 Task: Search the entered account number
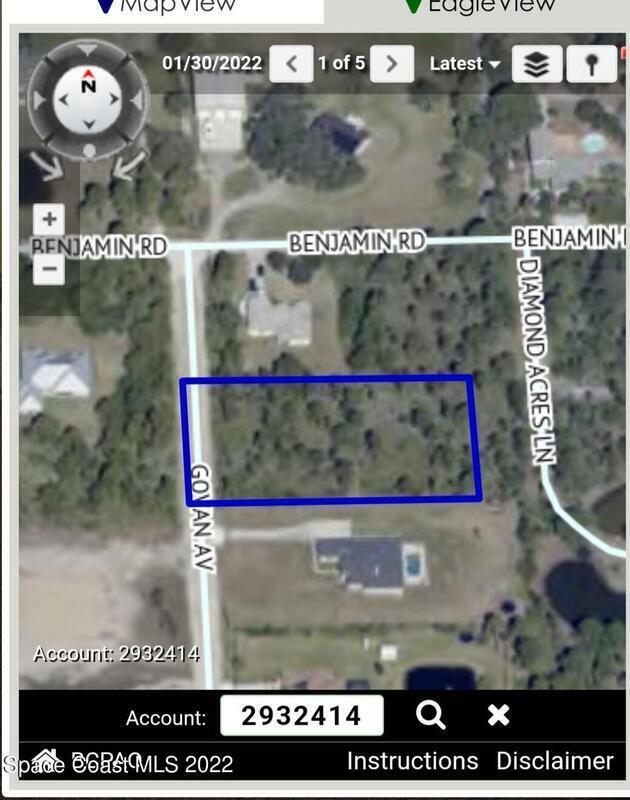click(x=431, y=715)
